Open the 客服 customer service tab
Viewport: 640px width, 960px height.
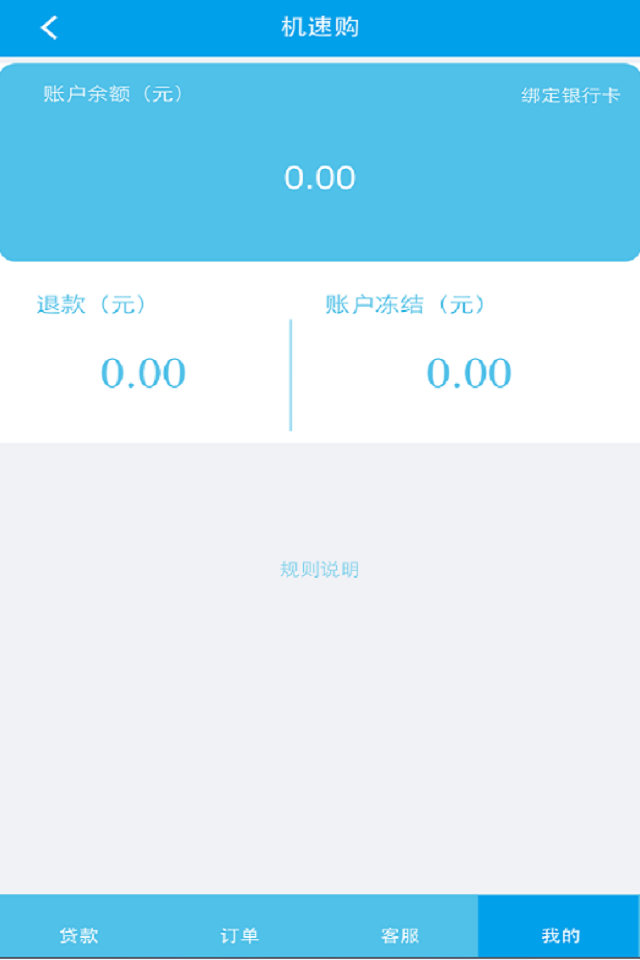400,935
